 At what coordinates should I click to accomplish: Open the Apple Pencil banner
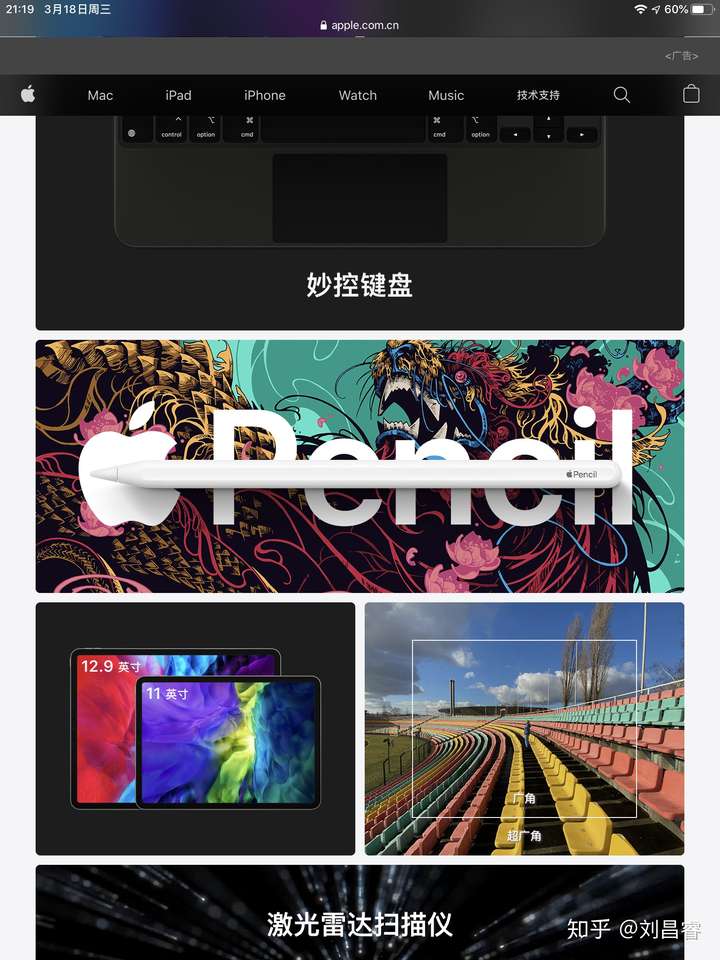360,466
